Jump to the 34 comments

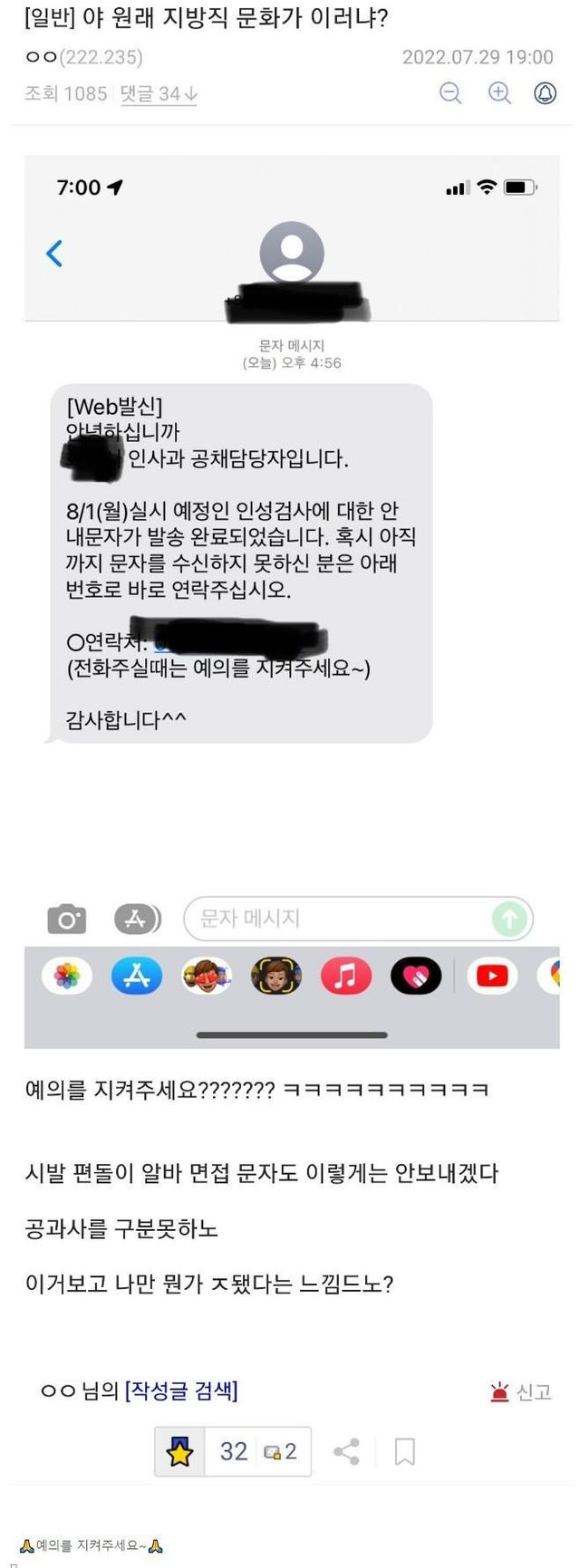159,94
